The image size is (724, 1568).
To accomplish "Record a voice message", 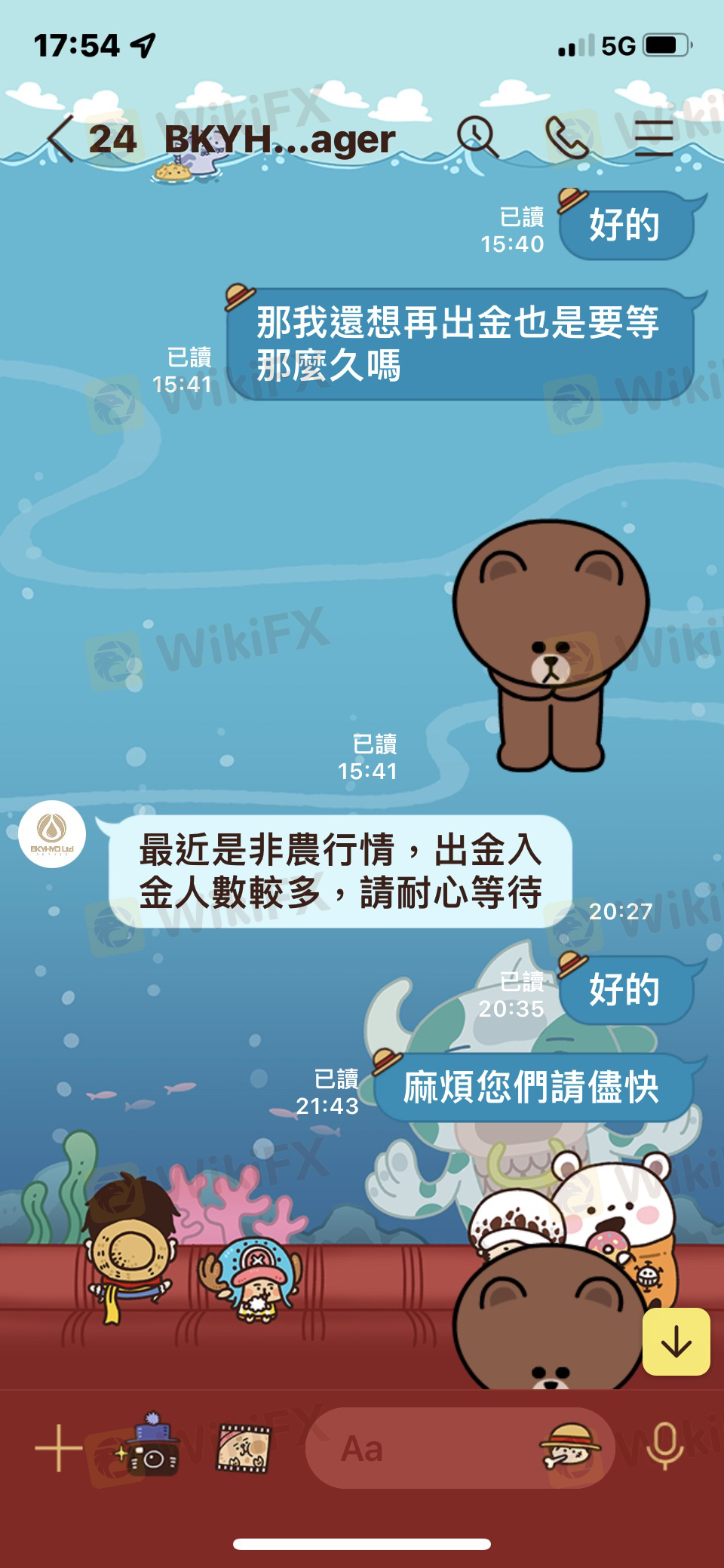I will pyautogui.click(x=664, y=1447).
